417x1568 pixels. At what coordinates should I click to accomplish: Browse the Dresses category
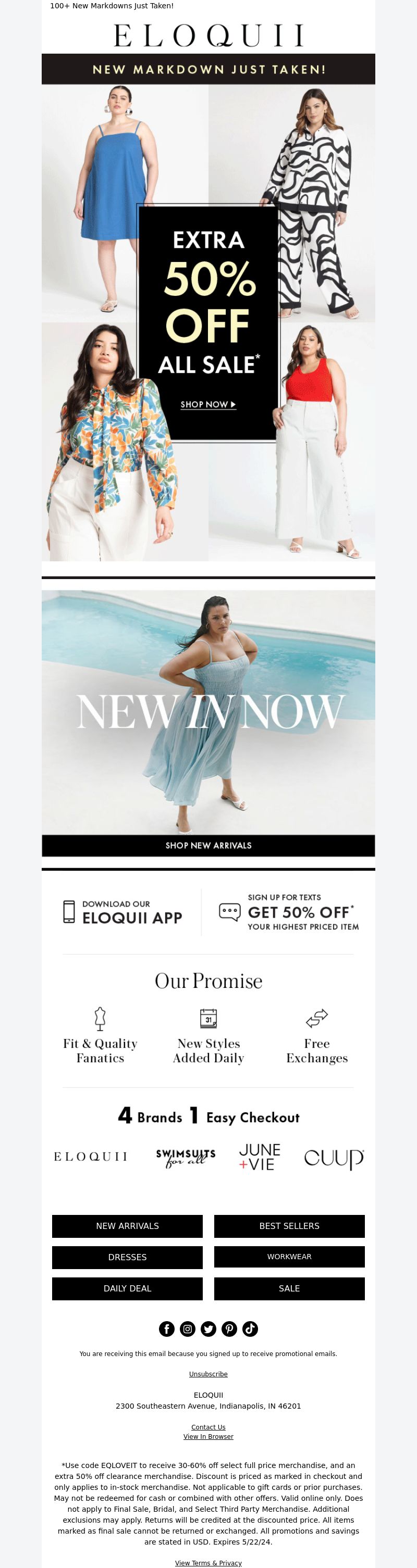click(127, 1257)
